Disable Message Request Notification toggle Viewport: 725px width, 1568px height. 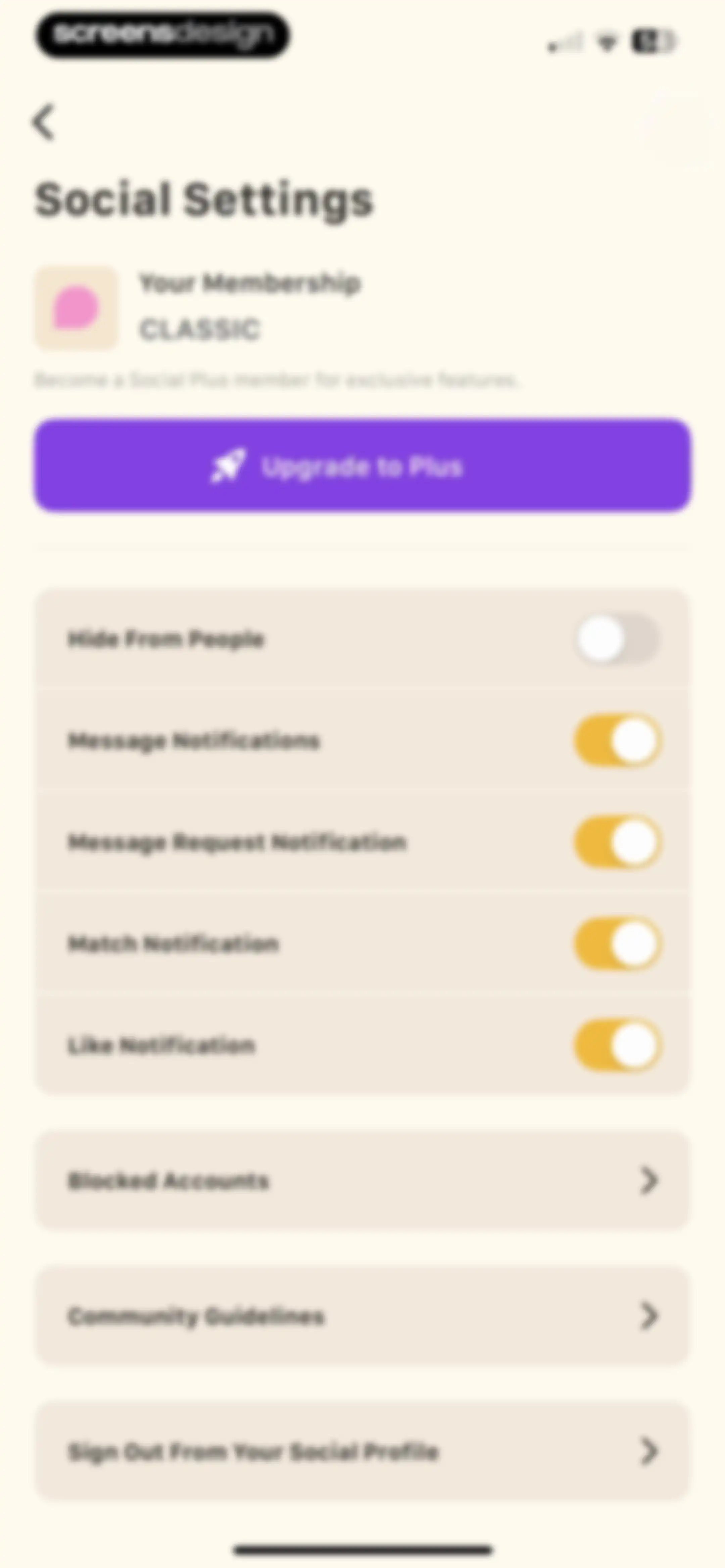[x=617, y=842]
